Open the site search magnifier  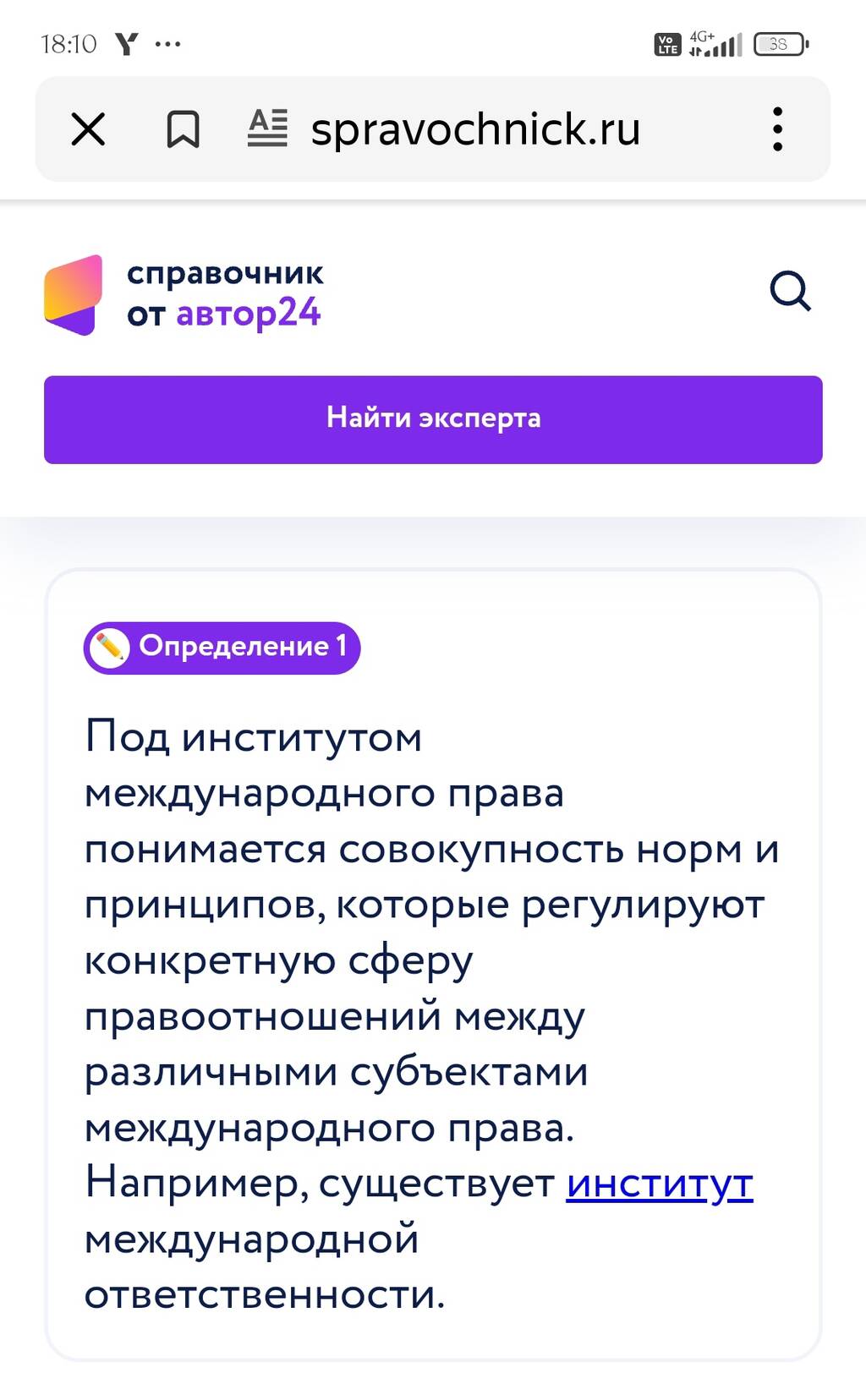coord(790,292)
